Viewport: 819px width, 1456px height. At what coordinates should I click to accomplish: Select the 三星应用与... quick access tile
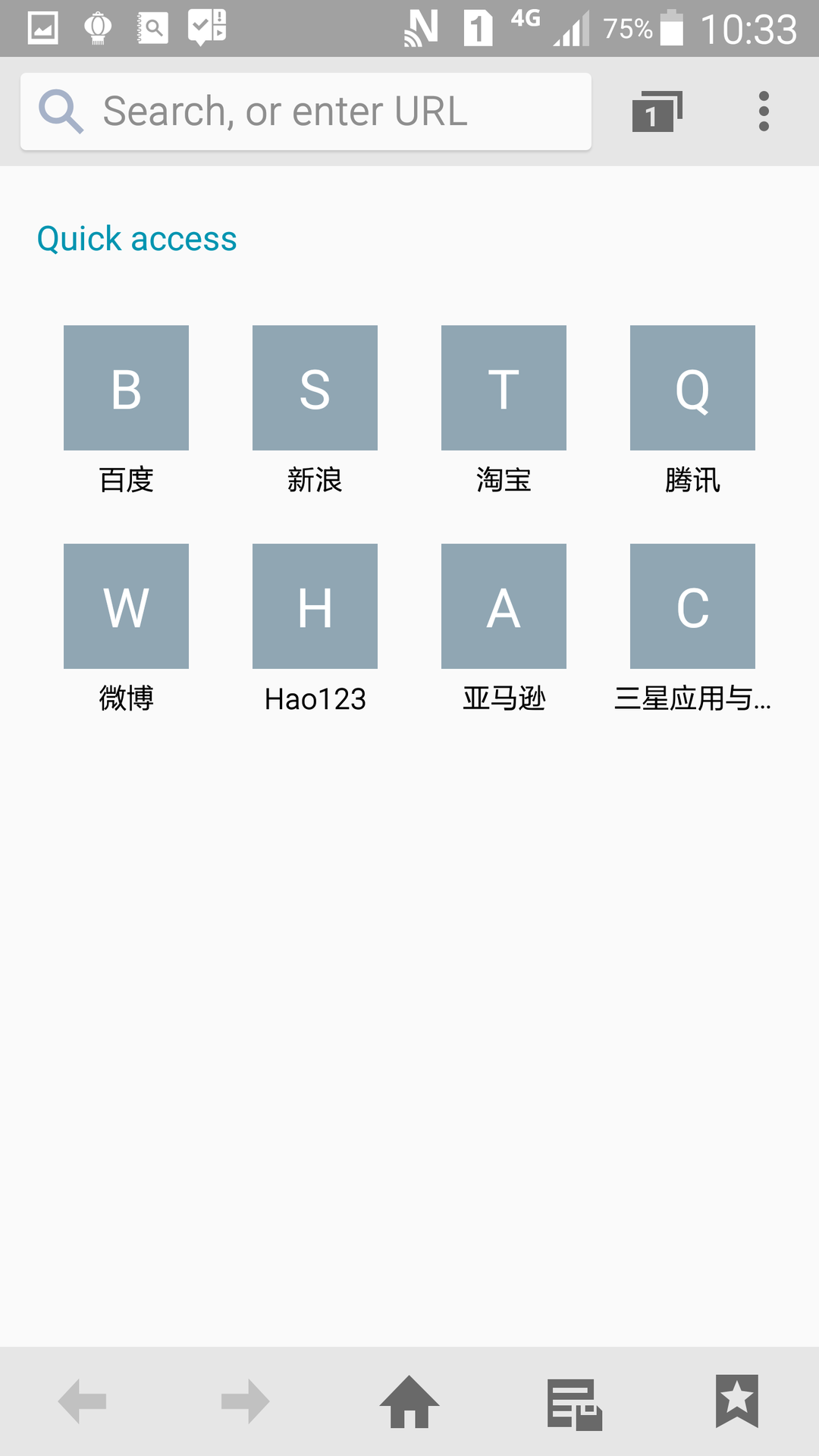tap(692, 607)
